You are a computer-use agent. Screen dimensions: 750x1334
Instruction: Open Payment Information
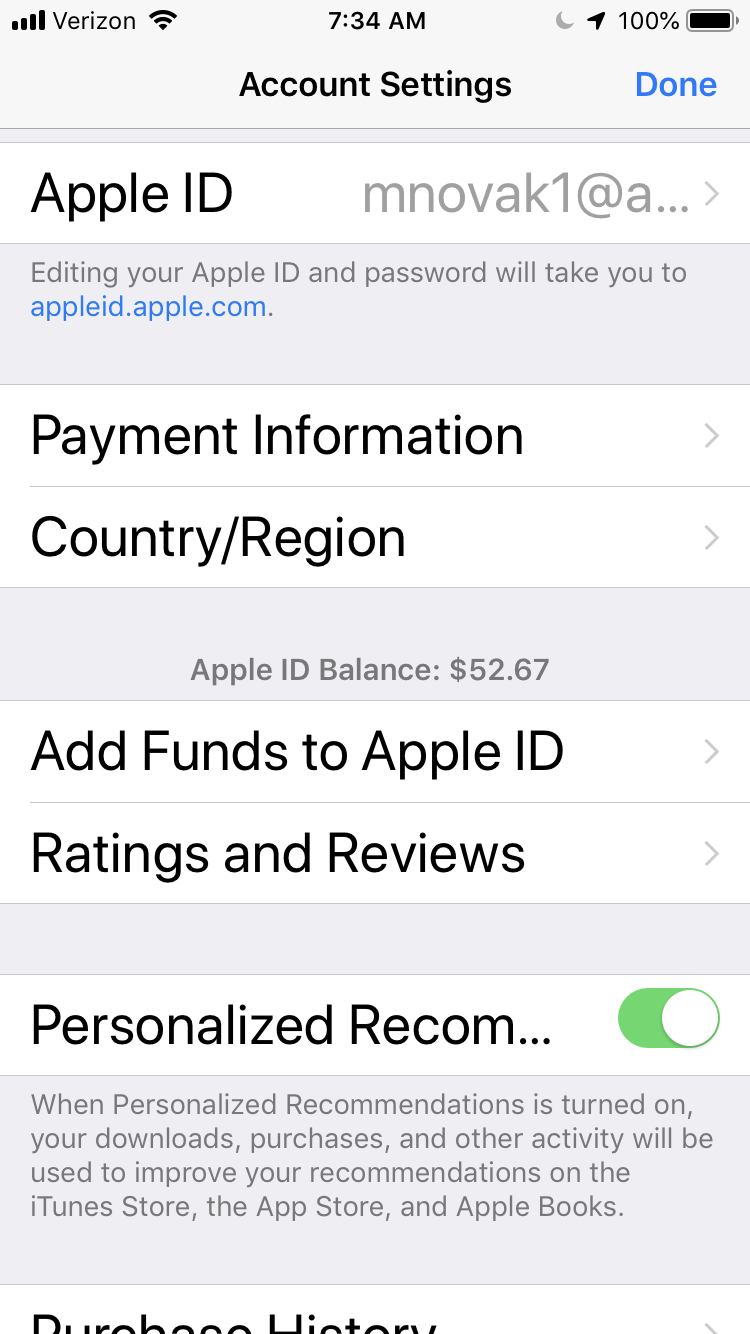(375, 436)
